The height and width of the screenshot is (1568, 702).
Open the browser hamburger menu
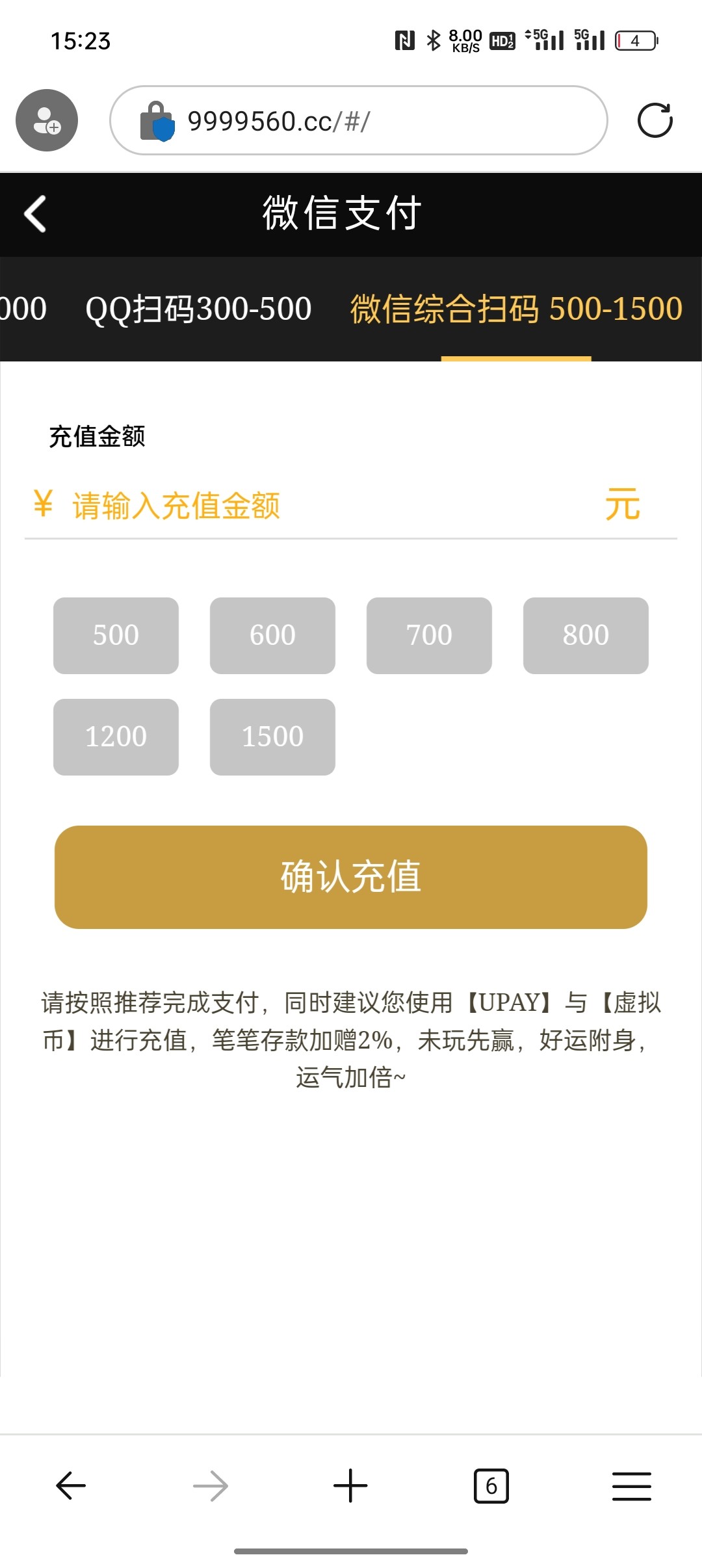click(x=631, y=1486)
